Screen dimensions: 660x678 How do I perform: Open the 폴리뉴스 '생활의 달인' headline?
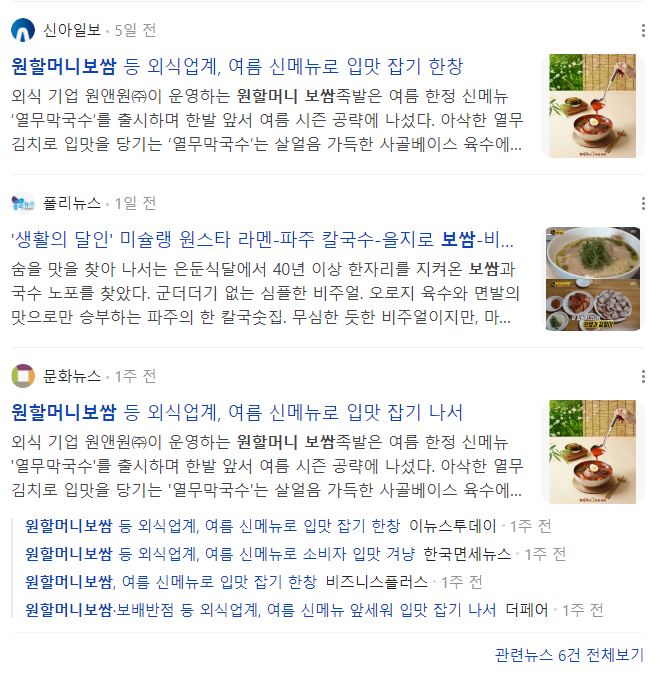(x=262, y=240)
